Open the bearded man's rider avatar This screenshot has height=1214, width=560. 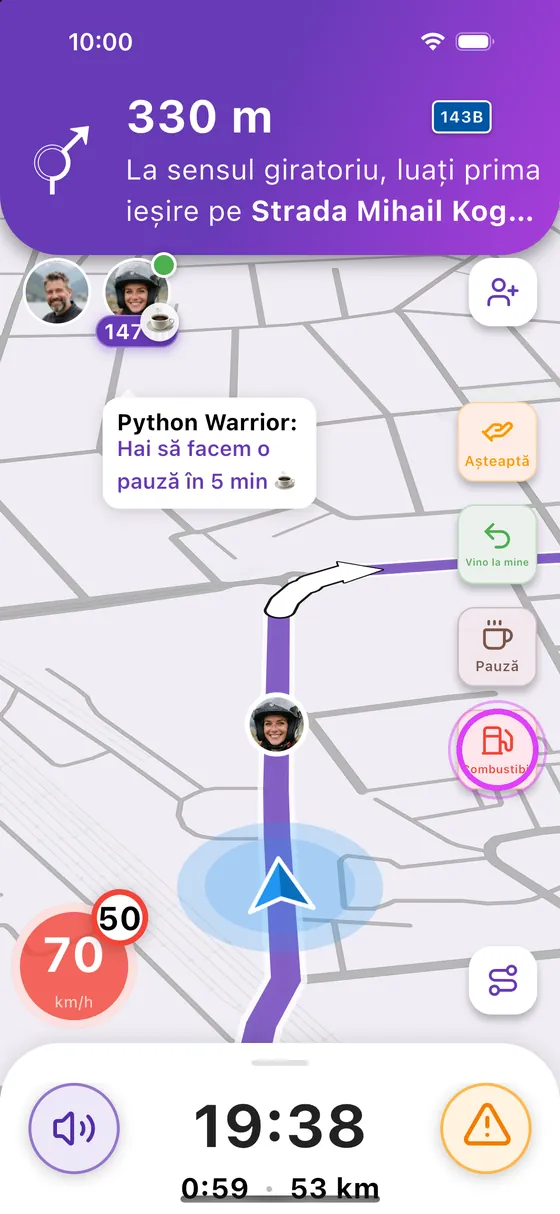(56, 292)
